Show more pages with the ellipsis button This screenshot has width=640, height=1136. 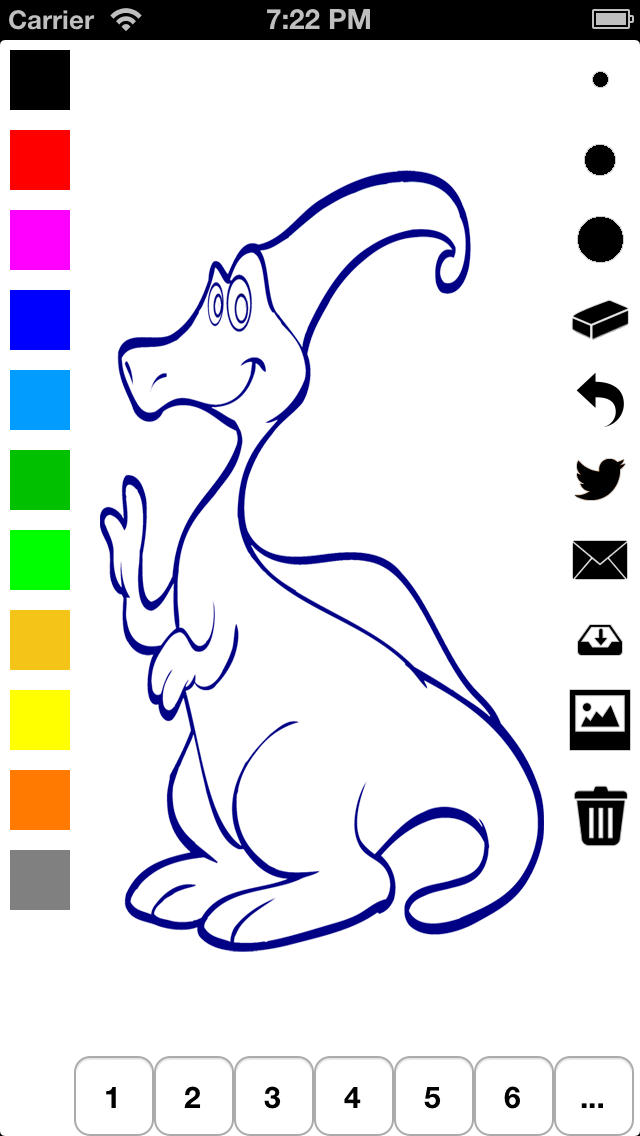tap(594, 1097)
